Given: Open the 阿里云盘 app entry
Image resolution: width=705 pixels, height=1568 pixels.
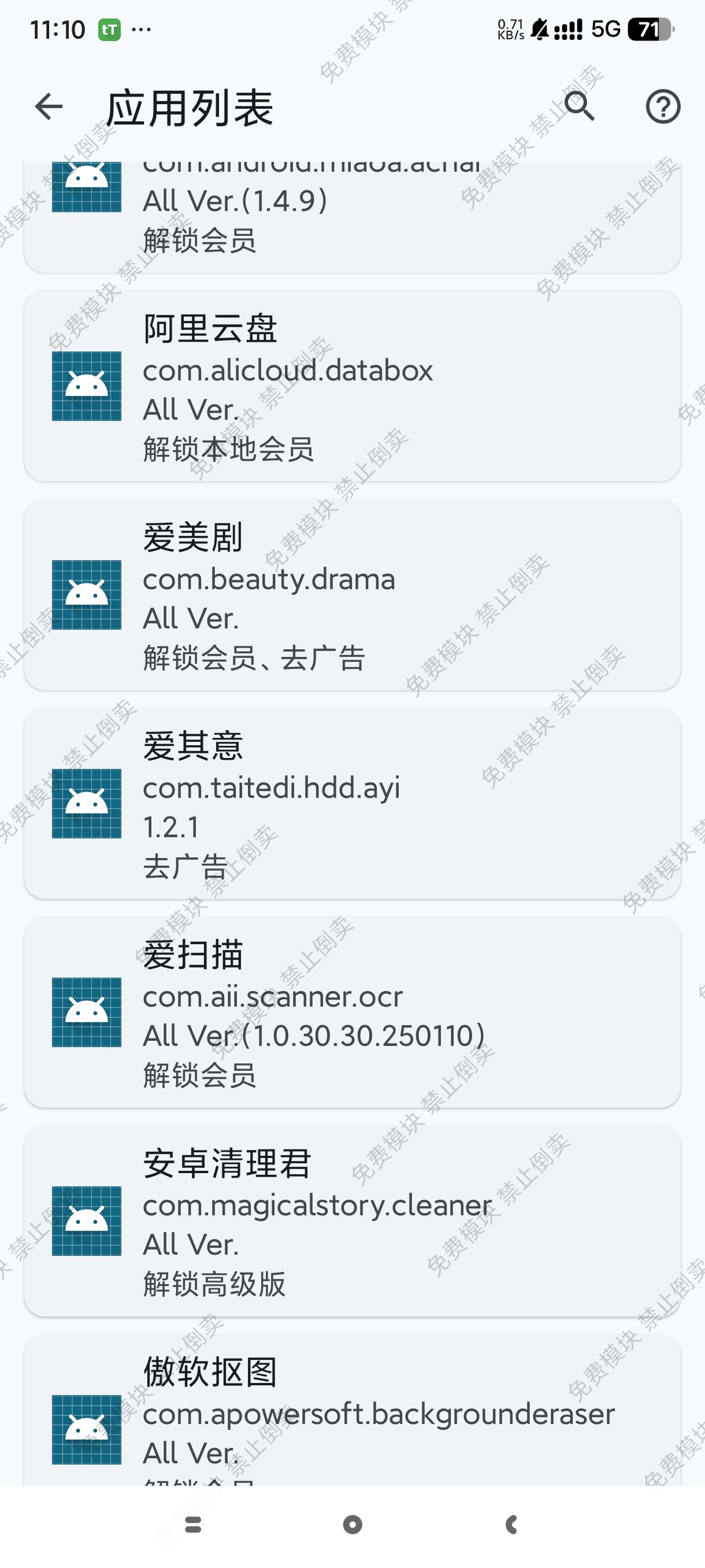Looking at the screenshot, I should [x=352, y=387].
